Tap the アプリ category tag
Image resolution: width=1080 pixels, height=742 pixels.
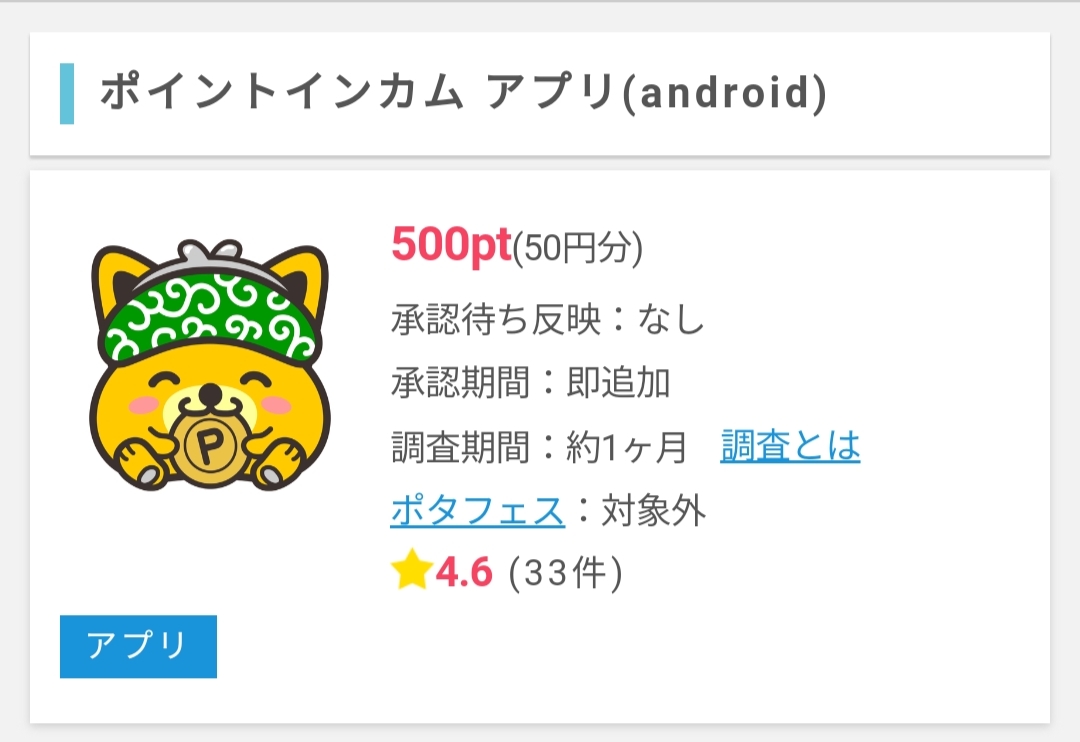pyautogui.click(x=138, y=646)
